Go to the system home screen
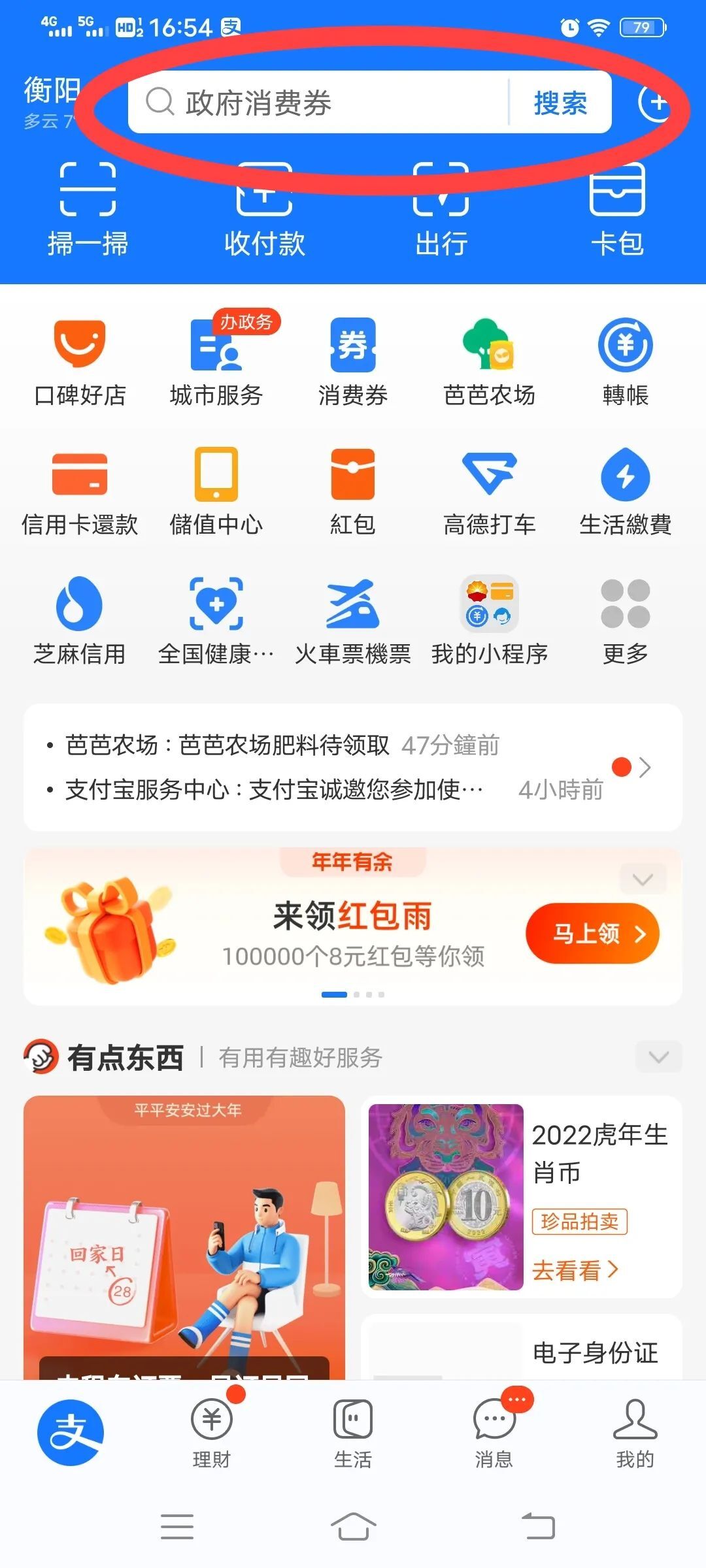 353,1527
